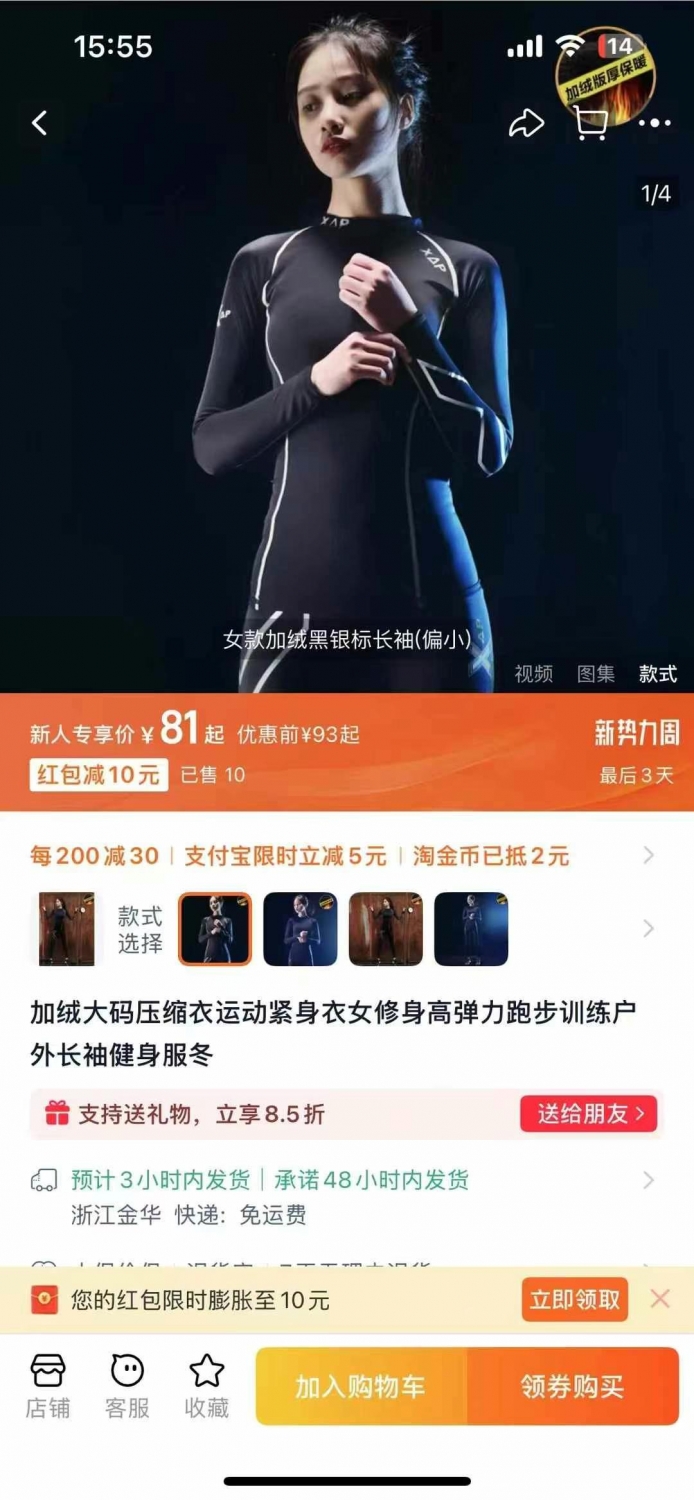
Task: Expand the 每200减30 promotions row
Action: [x=347, y=856]
